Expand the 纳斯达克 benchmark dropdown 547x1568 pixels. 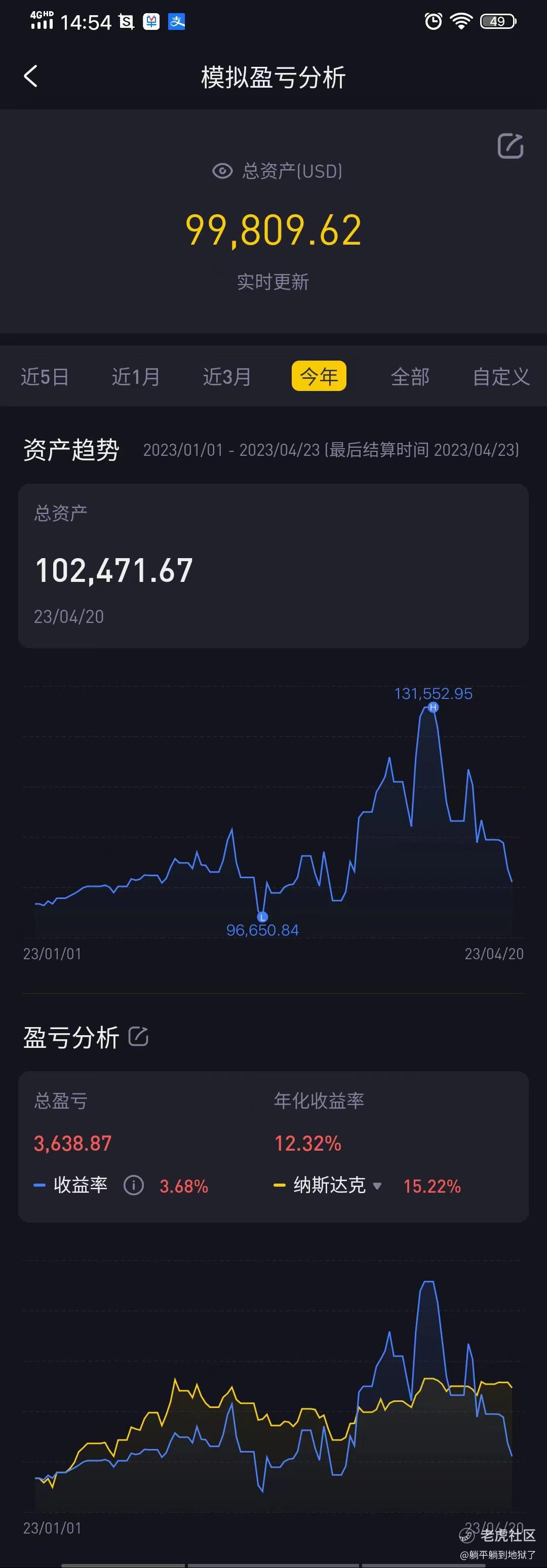(x=377, y=1186)
